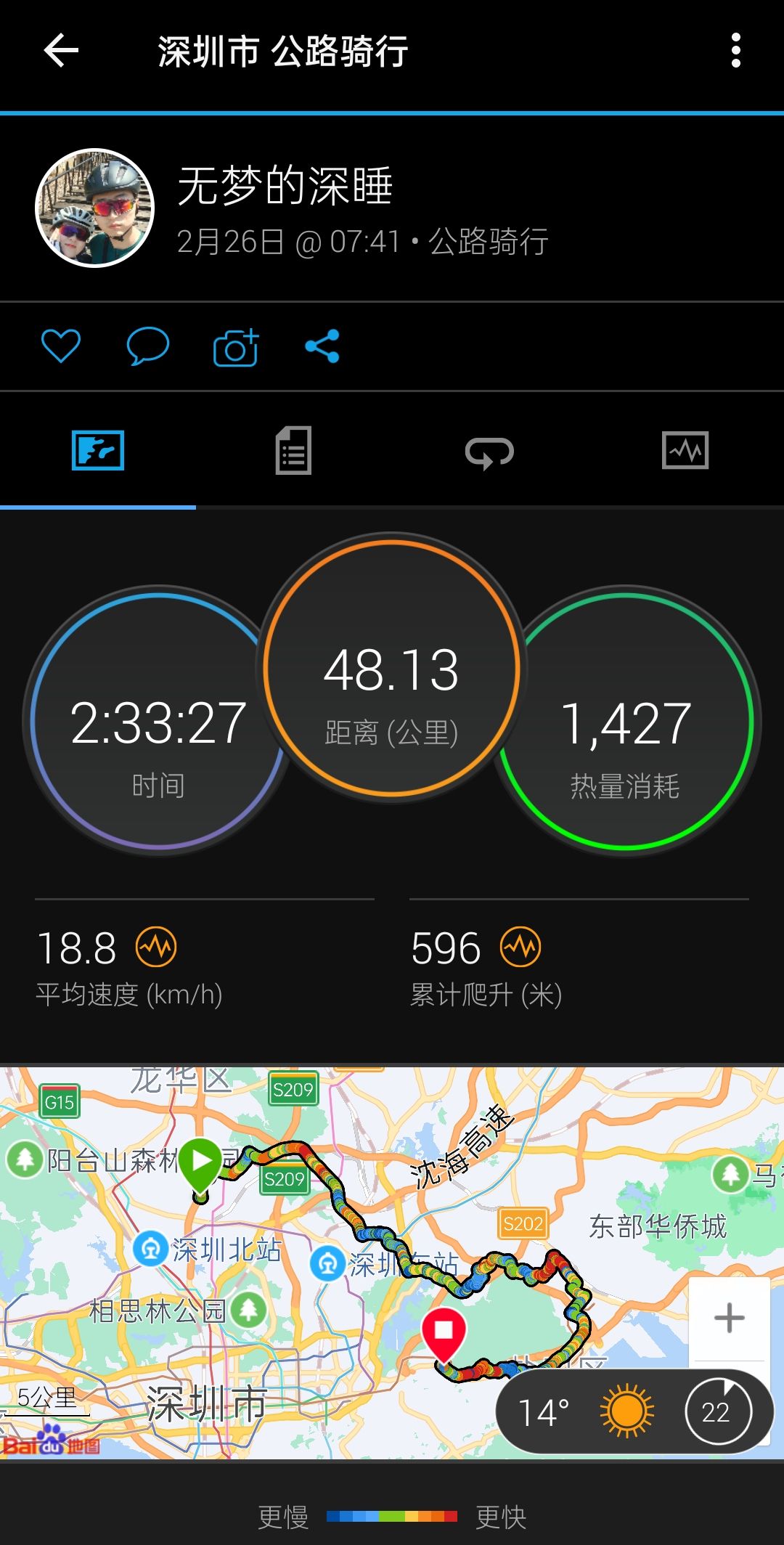The width and height of the screenshot is (784, 1545).
Task: Like this cycling activity
Action: [x=61, y=346]
